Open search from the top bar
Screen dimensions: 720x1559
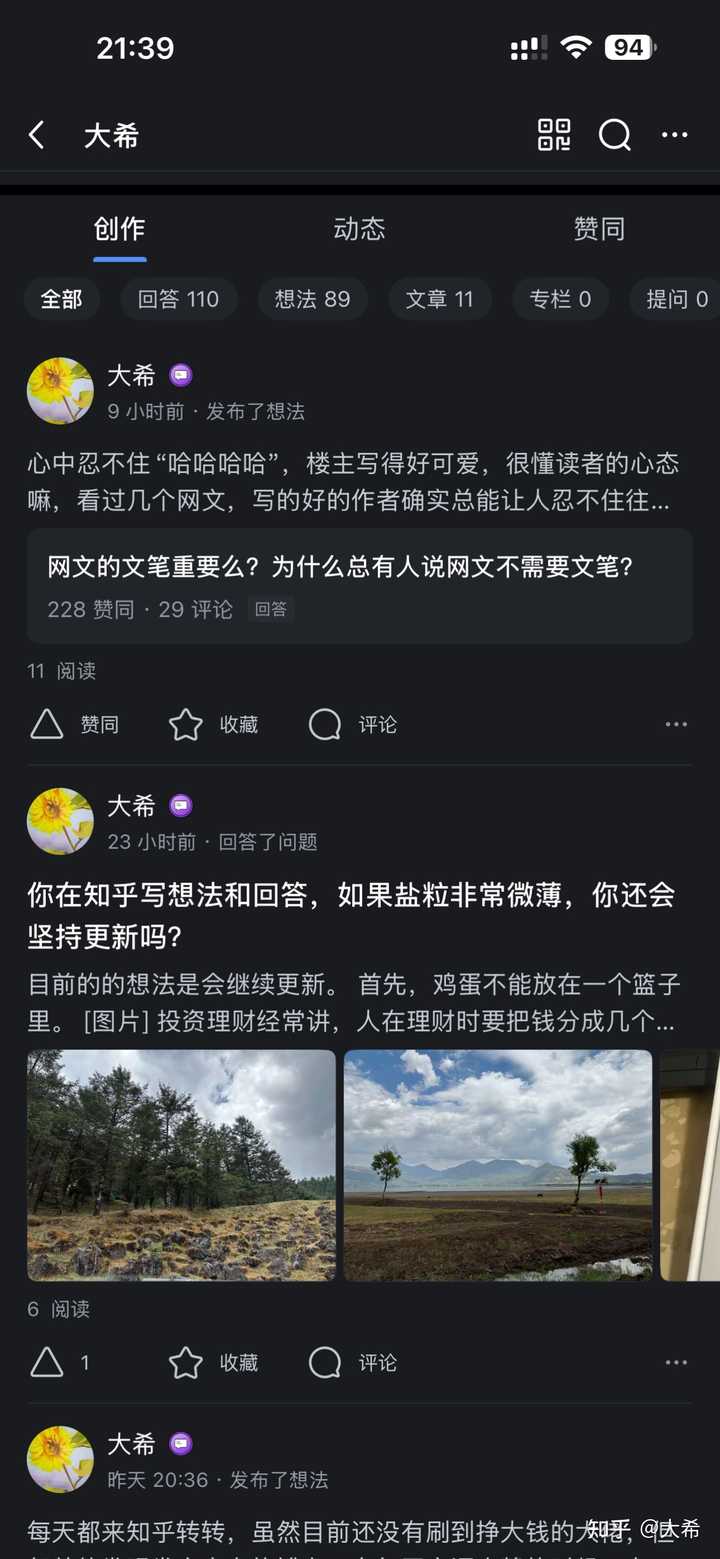pyautogui.click(x=614, y=135)
